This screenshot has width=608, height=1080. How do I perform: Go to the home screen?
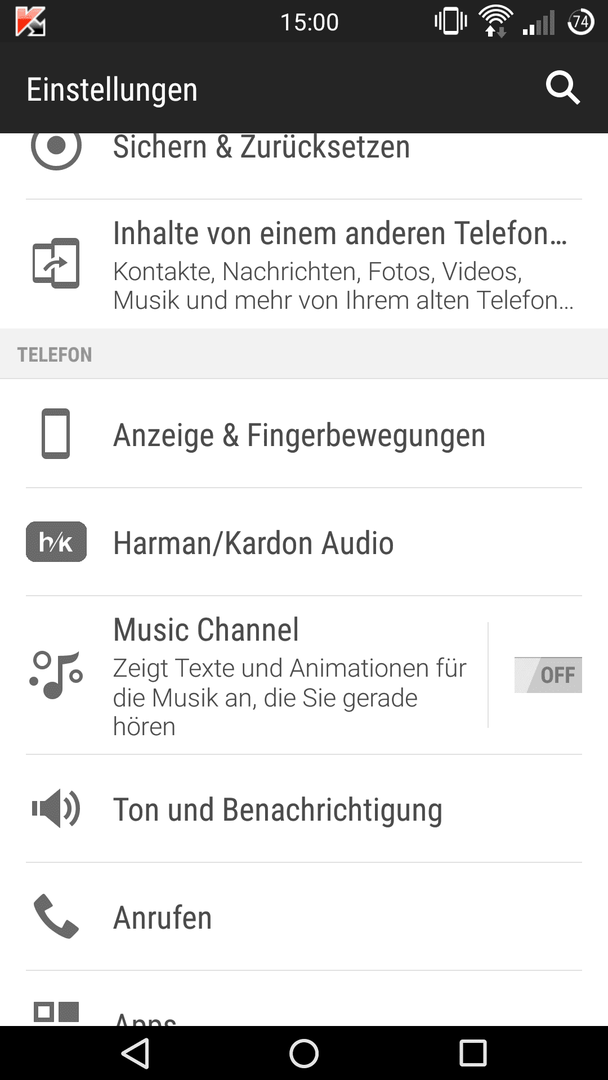click(x=304, y=1052)
